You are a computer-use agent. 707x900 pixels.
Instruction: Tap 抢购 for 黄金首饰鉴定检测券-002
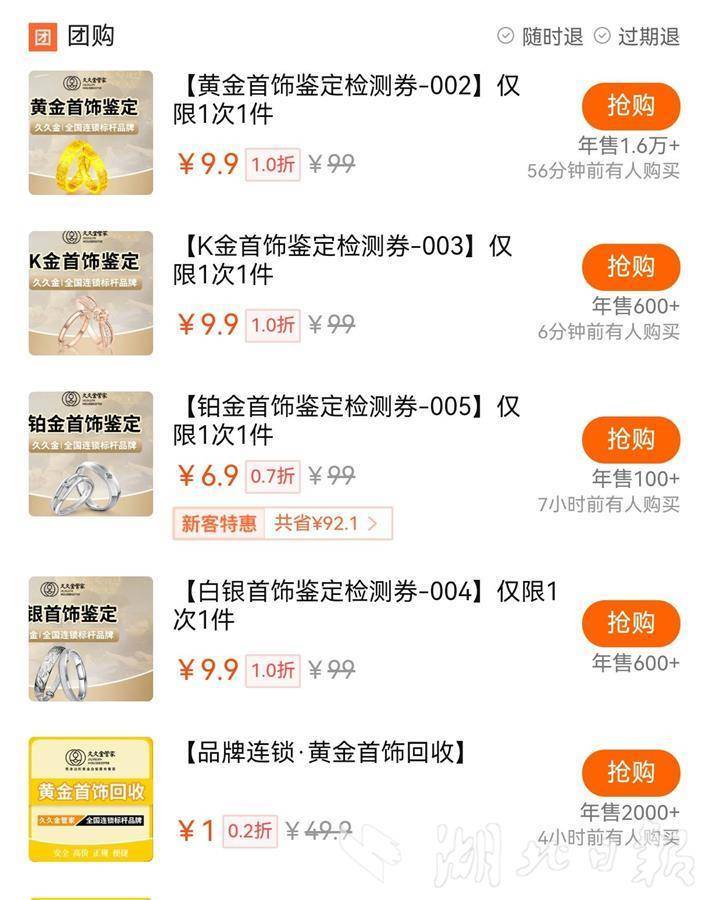[631, 107]
